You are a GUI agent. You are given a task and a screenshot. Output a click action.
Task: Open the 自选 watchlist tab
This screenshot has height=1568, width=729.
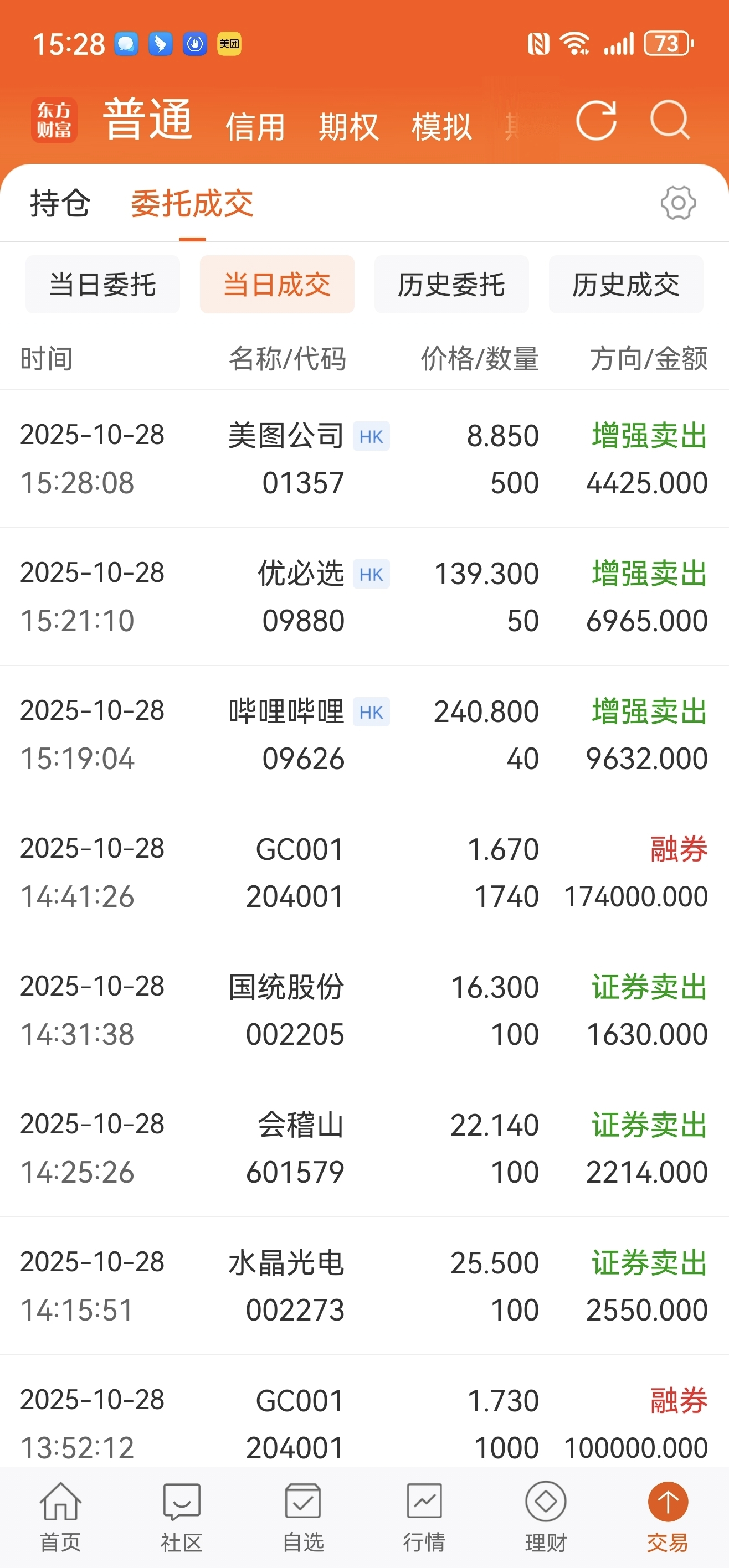(304, 1517)
